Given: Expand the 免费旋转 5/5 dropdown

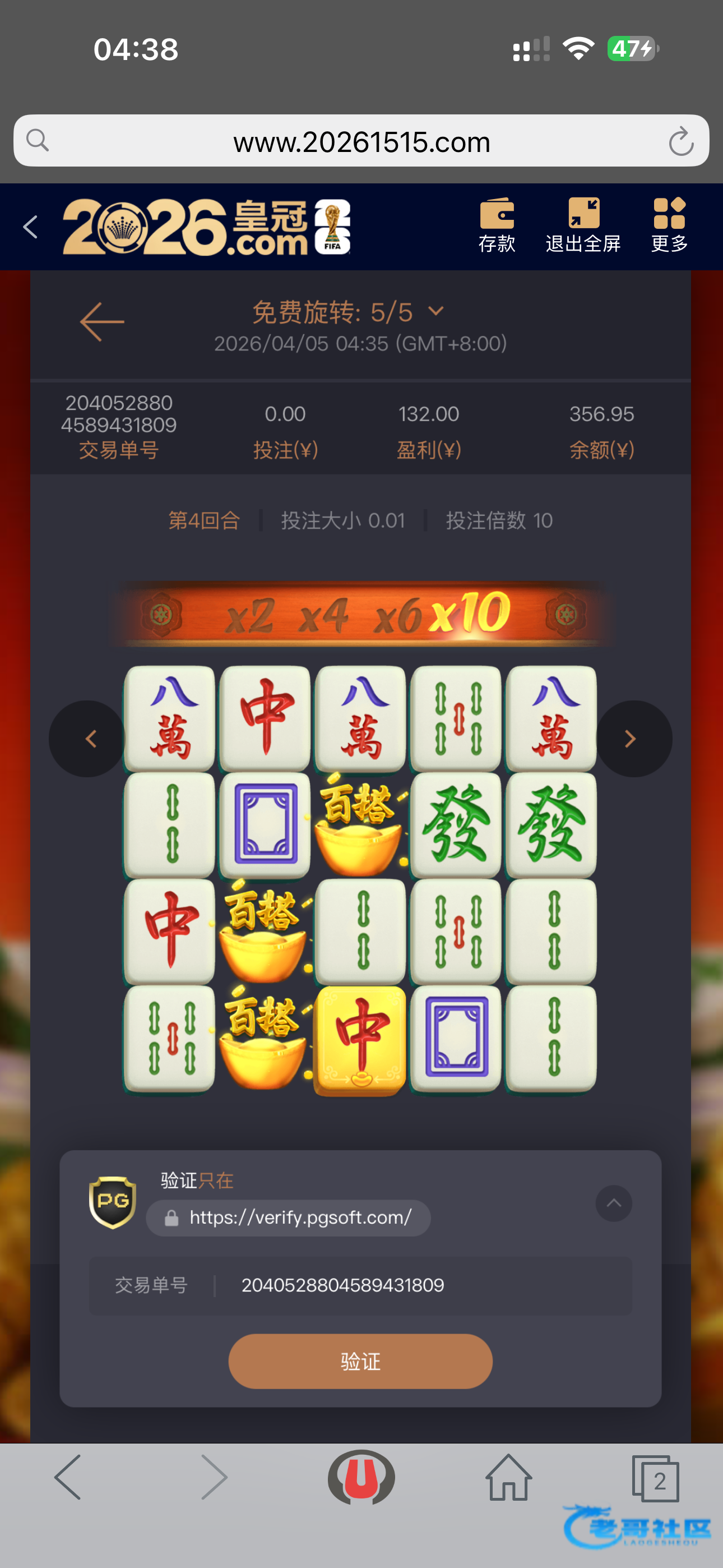Looking at the screenshot, I should tap(435, 312).
